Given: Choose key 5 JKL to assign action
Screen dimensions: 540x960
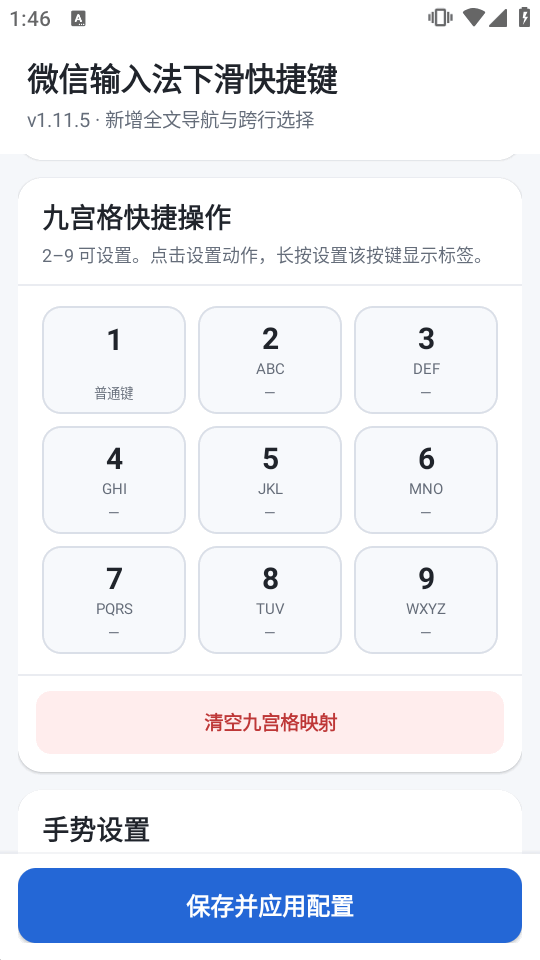Looking at the screenshot, I should coord(270,480).
